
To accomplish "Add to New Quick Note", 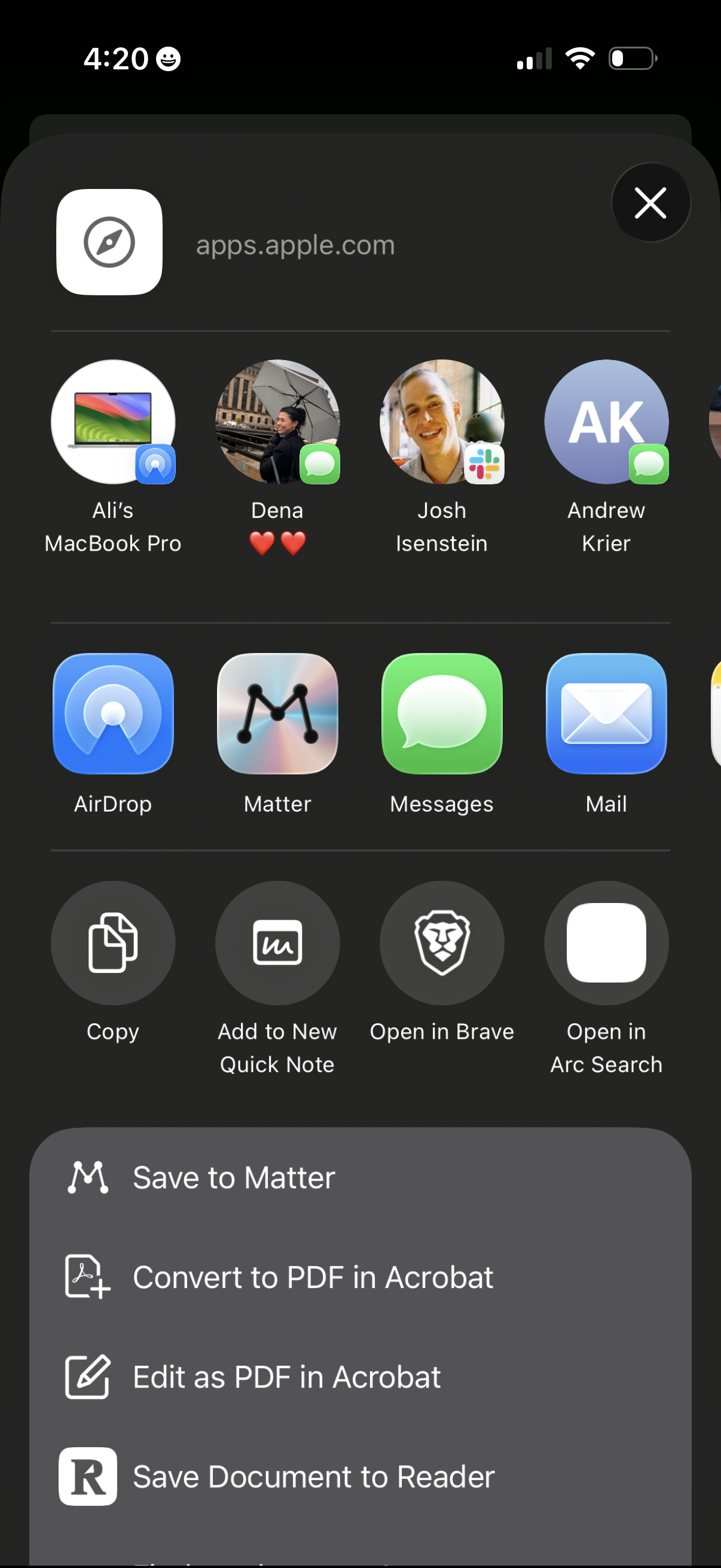I will tap(277, 942).
